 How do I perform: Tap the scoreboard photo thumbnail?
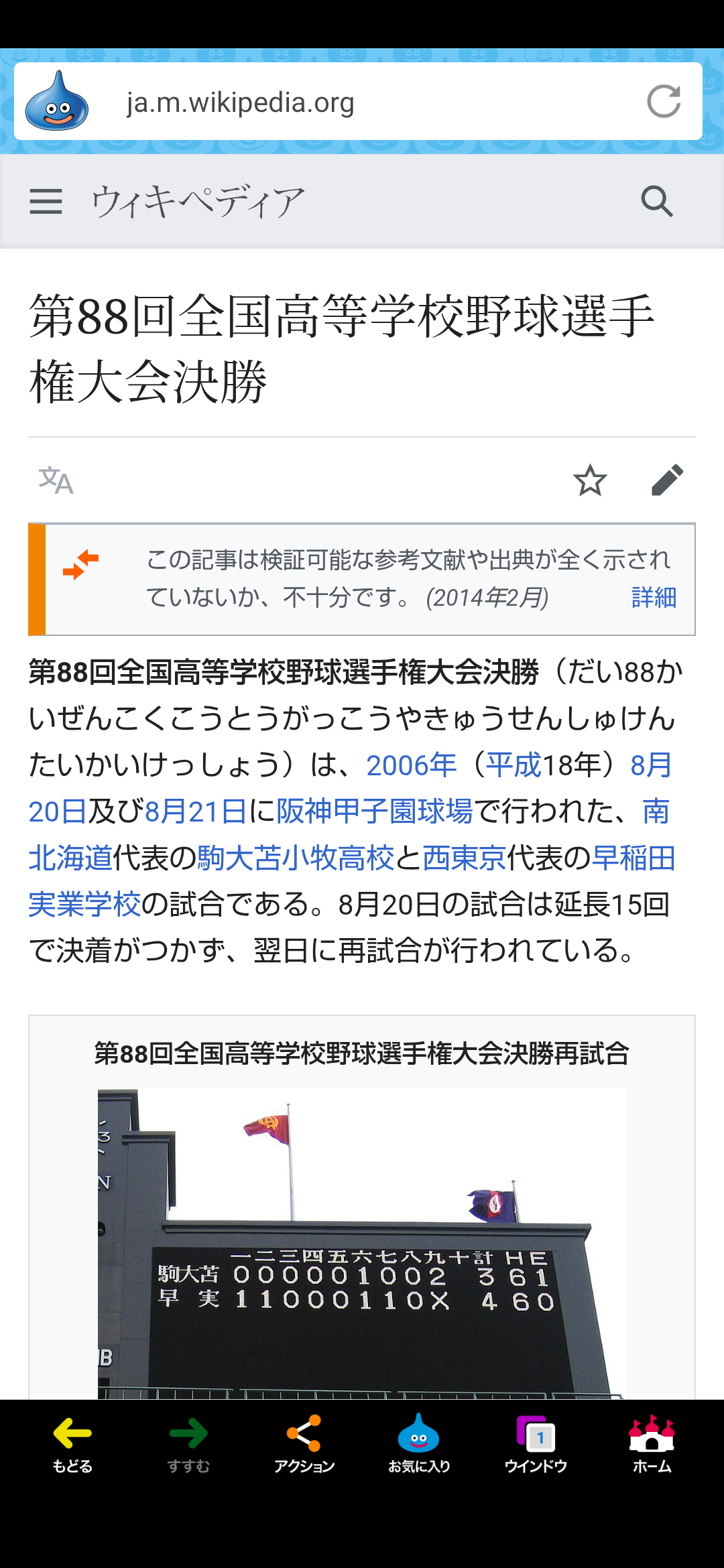(362, 1243)
